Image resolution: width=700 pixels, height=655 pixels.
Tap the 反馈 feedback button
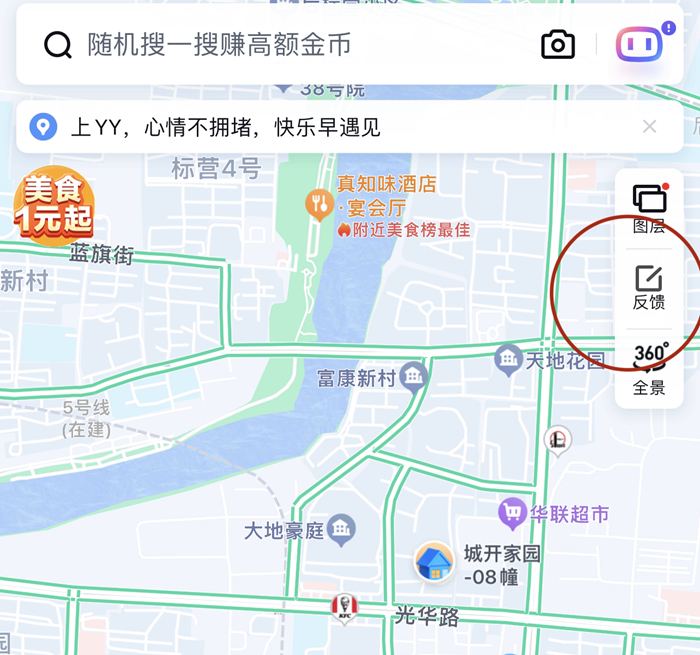click(x=649, y=287)
